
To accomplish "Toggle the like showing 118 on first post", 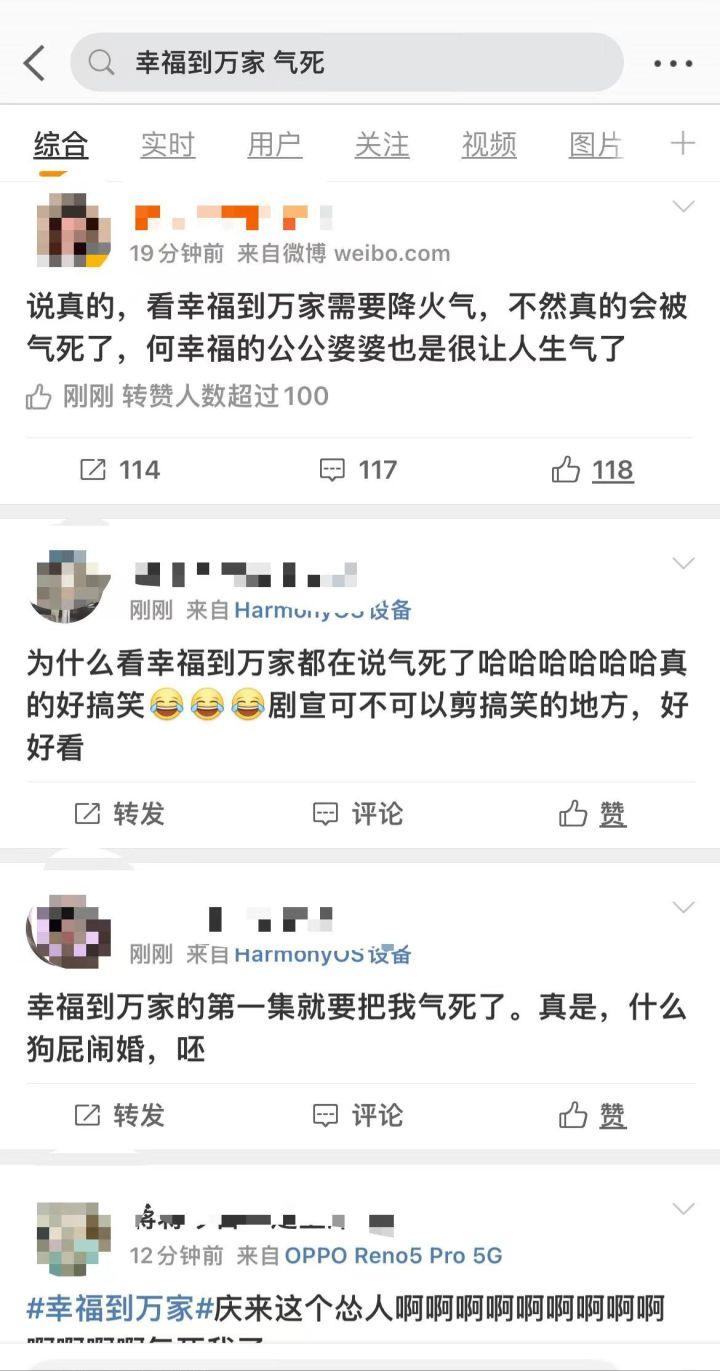I will [590, 469].
